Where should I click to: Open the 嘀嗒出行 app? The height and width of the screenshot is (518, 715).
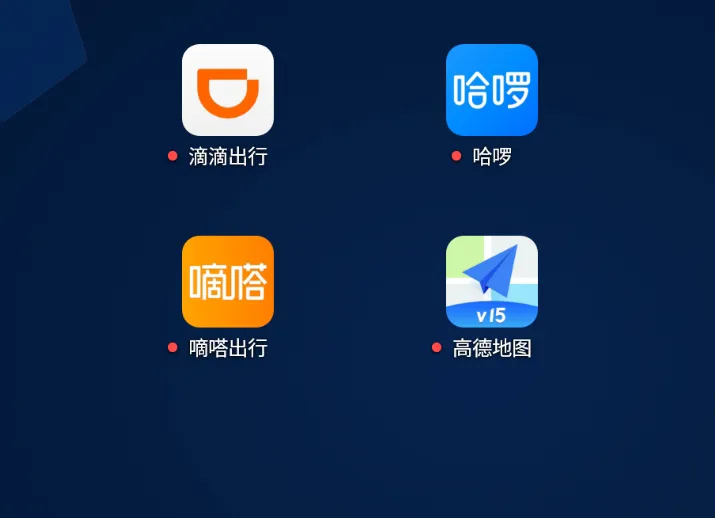[x=227, y=282]
